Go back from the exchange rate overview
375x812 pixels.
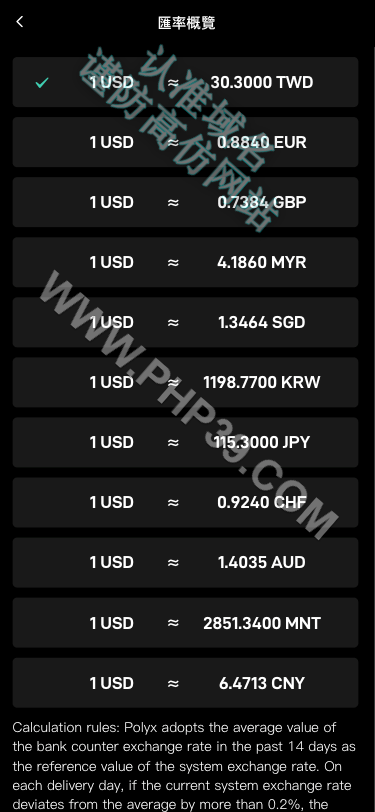(20, 22)
